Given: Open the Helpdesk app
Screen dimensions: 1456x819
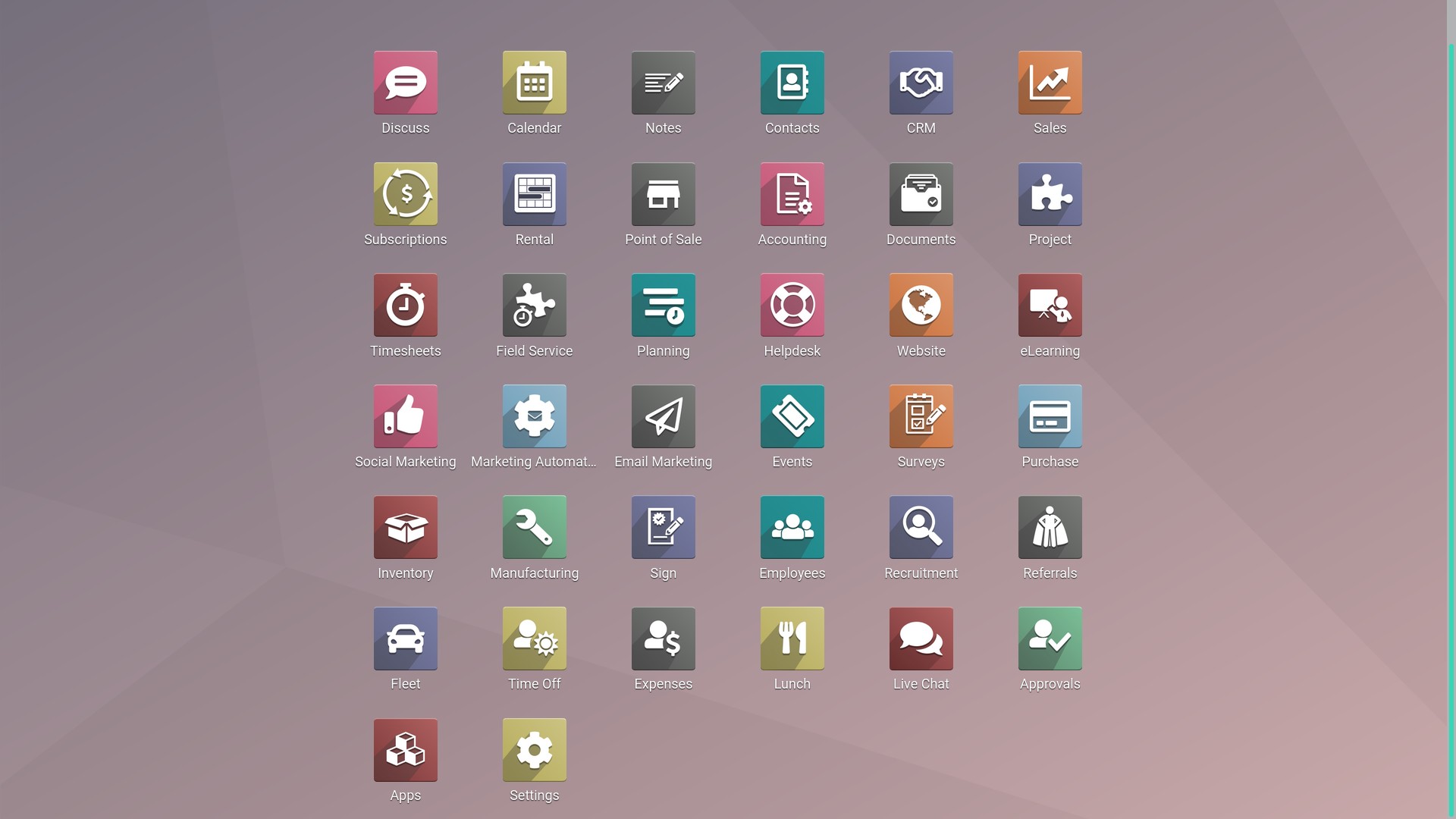Looking at the screenshot, I should (792, 305).
